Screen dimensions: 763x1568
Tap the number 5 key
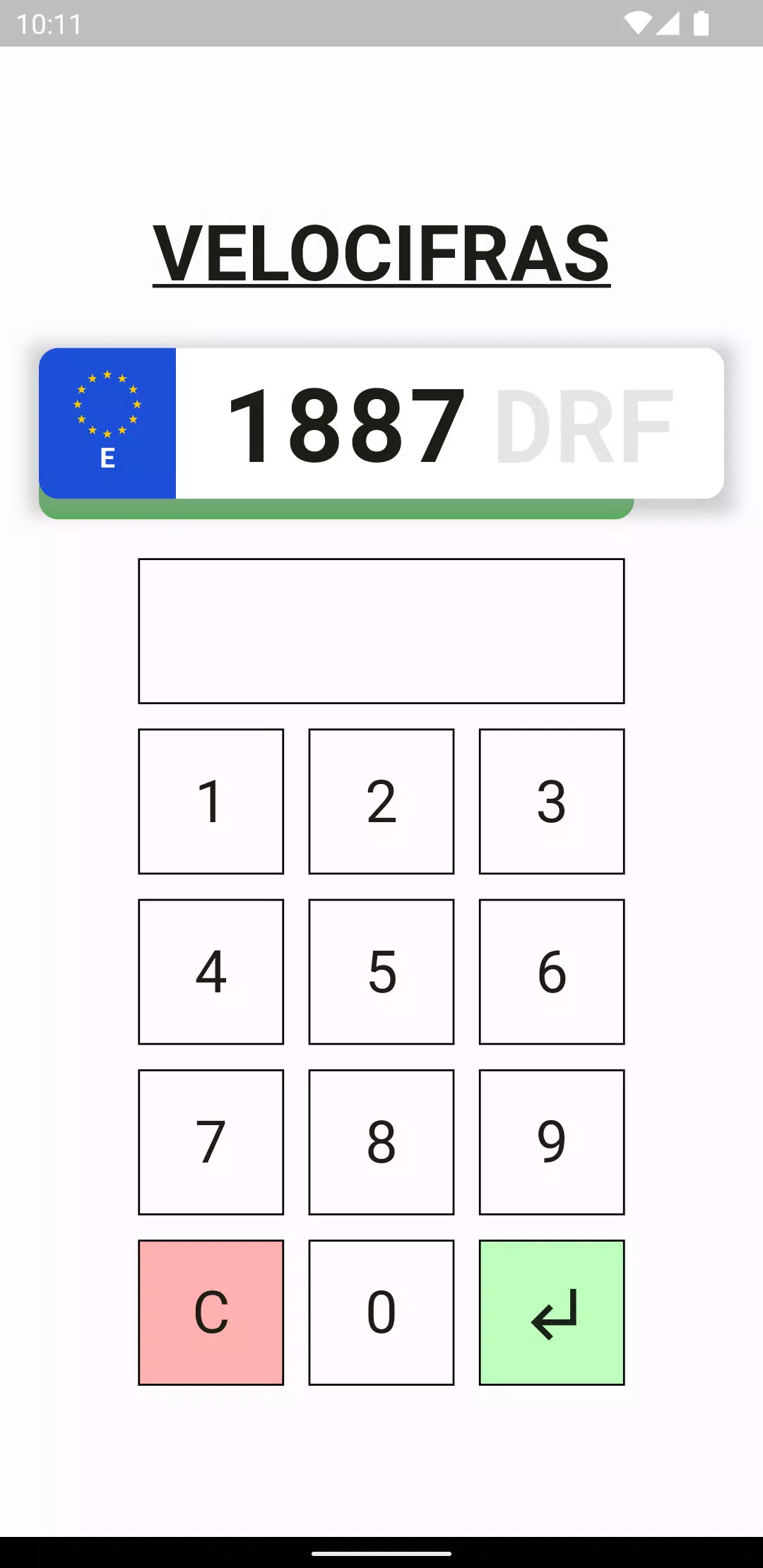pos(381,971)
